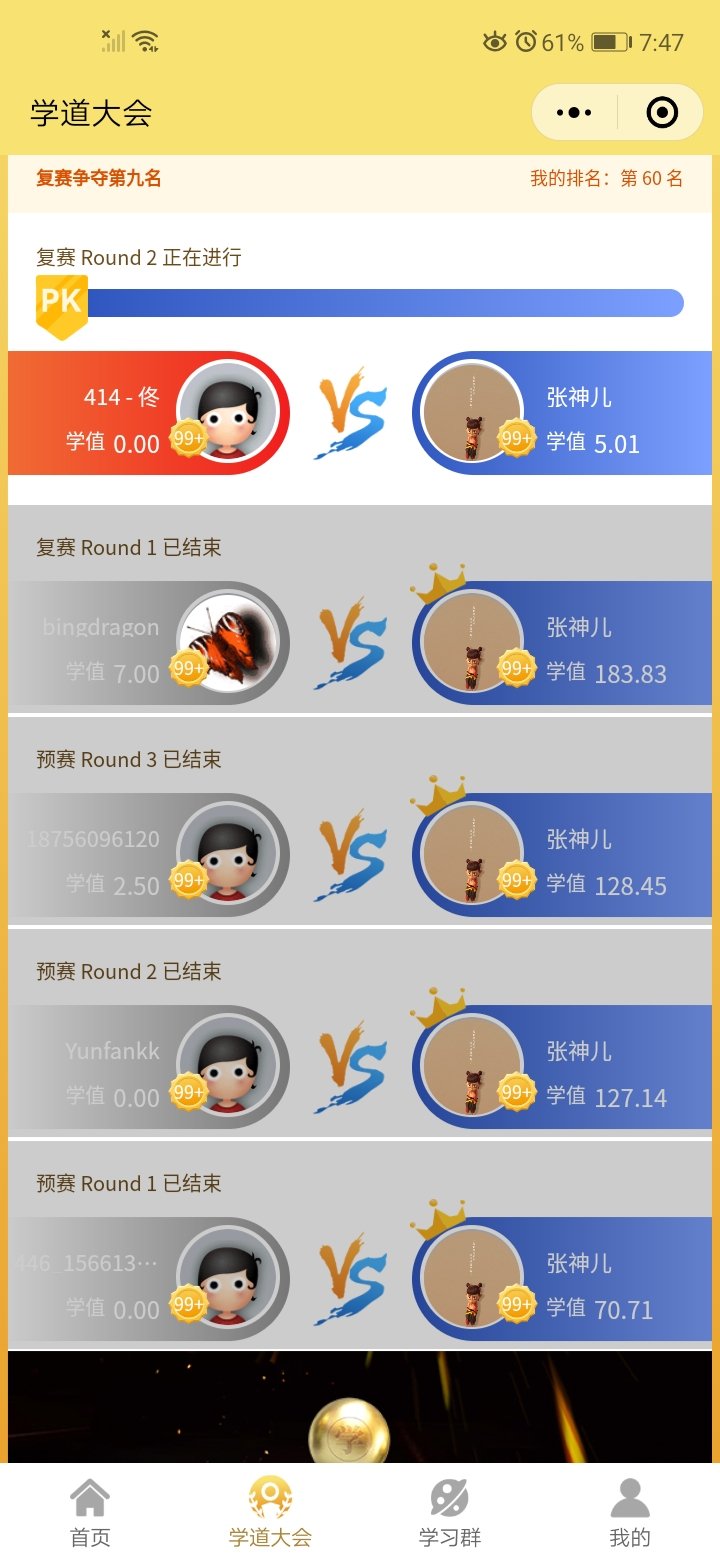View 复赛 Round 1 match against bingdragon
Screen dimensions: 720x1560
click(360, 643)
